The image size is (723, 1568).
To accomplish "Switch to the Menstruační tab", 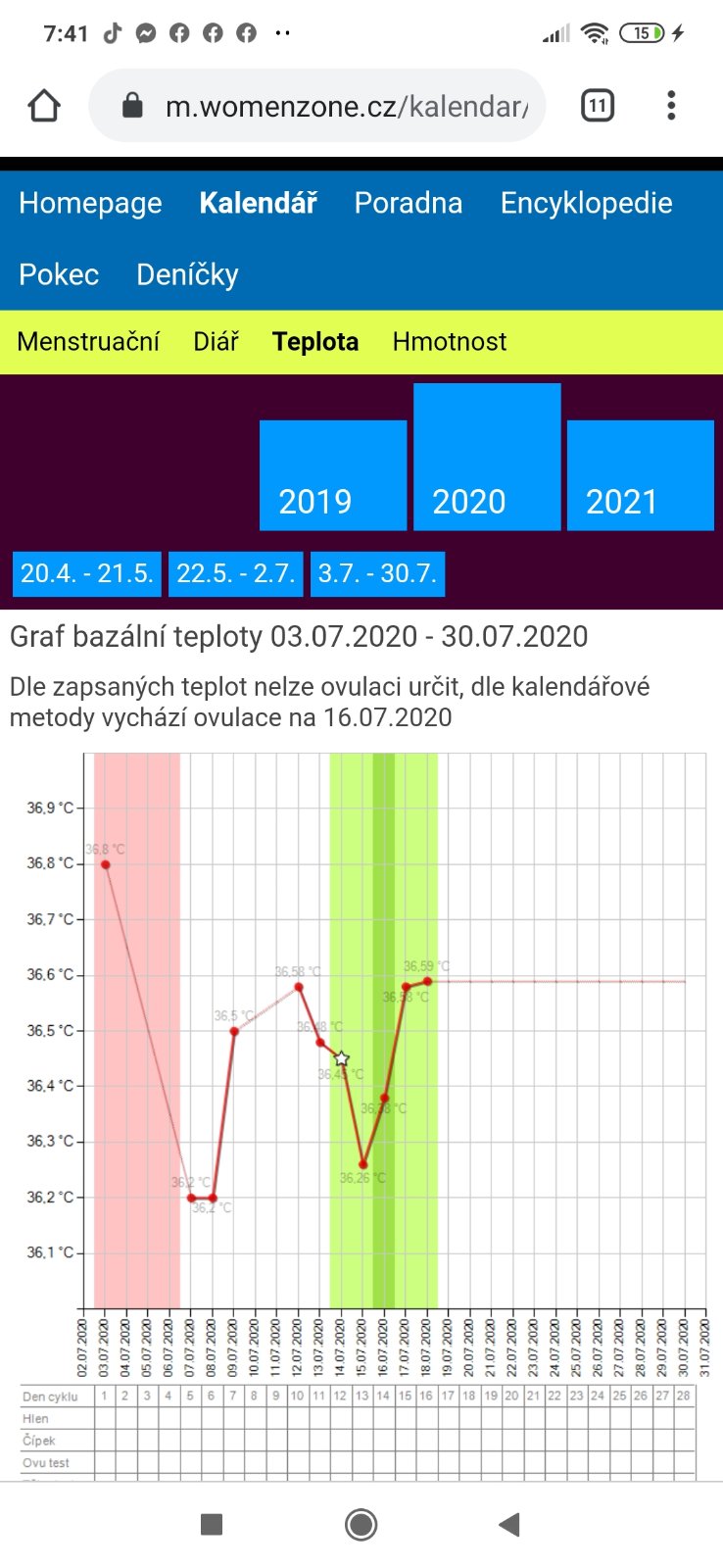I will coord(88,341).
